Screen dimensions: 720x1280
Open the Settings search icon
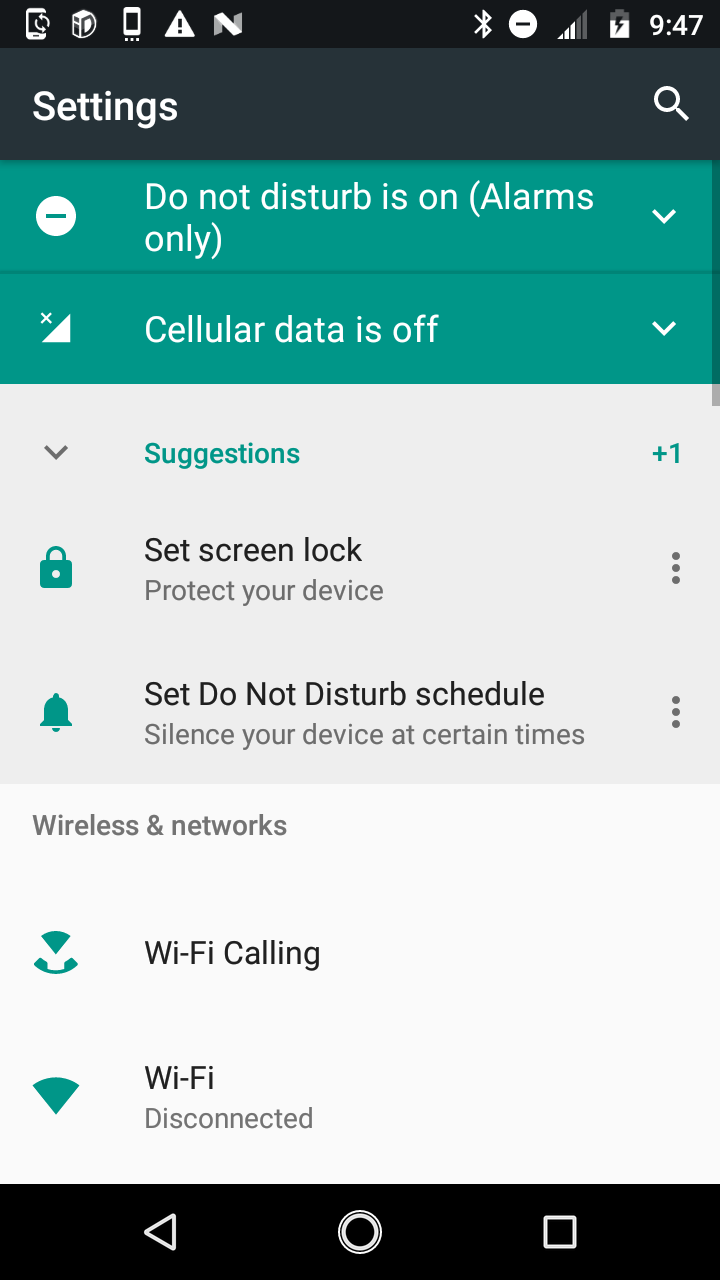(x=671, y=103)
